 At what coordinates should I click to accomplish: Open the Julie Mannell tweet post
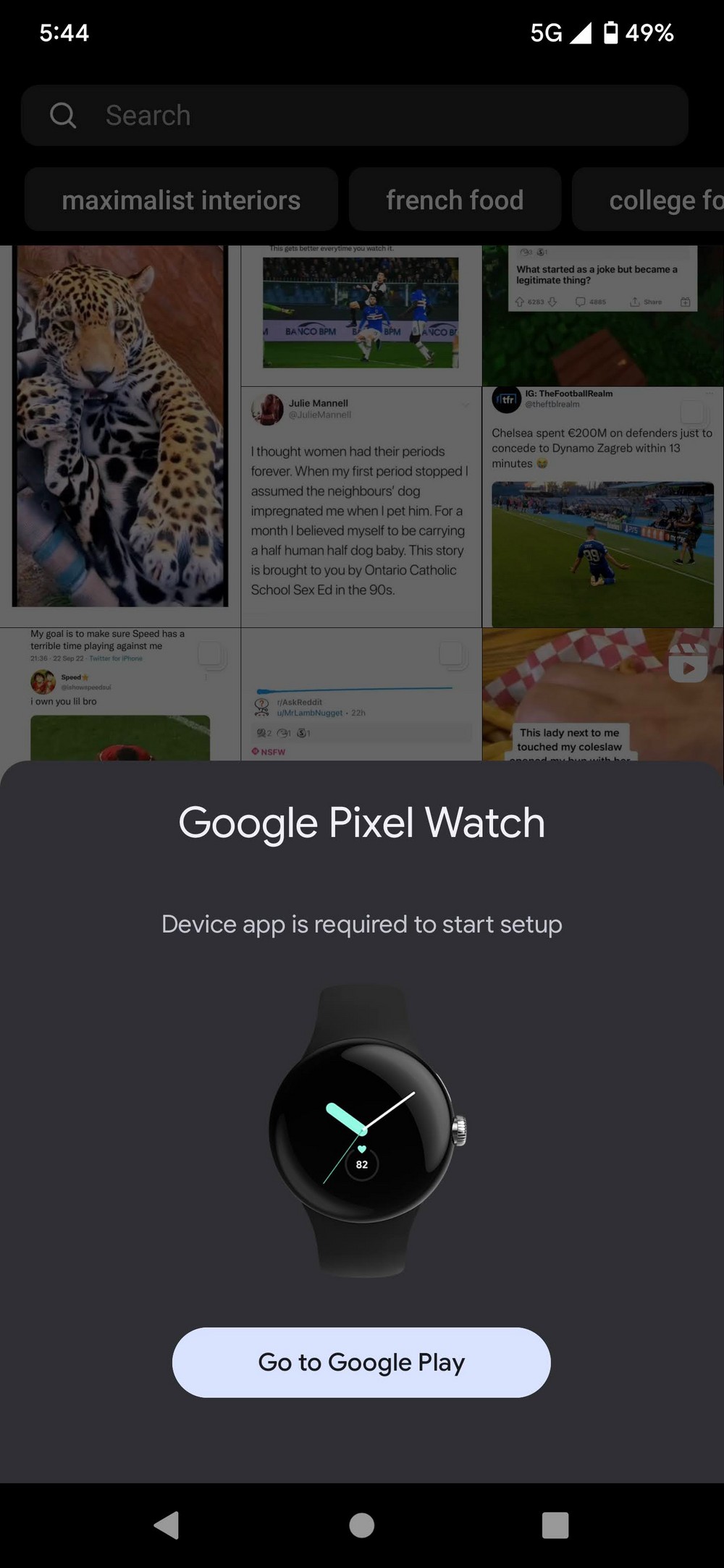pos(361,507)
